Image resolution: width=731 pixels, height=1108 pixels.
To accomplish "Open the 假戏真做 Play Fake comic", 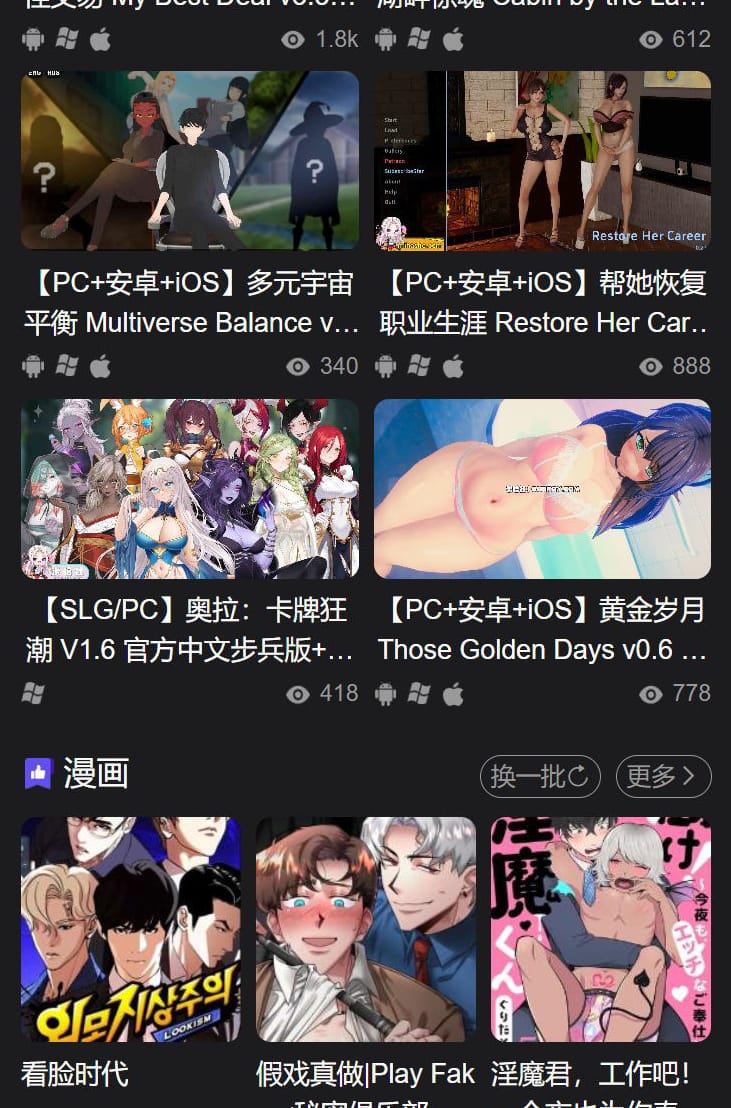I will (366, 929).
